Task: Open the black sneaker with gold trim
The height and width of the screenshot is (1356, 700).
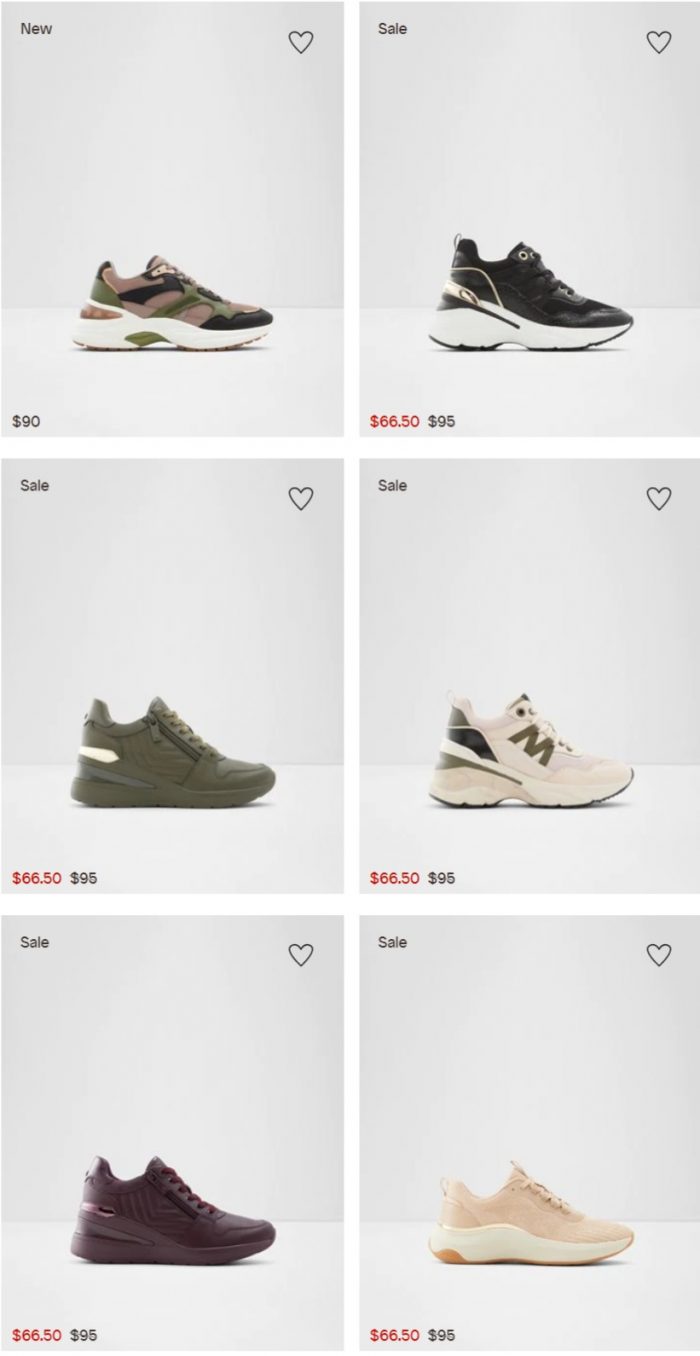Action: (x=530, y=295)
